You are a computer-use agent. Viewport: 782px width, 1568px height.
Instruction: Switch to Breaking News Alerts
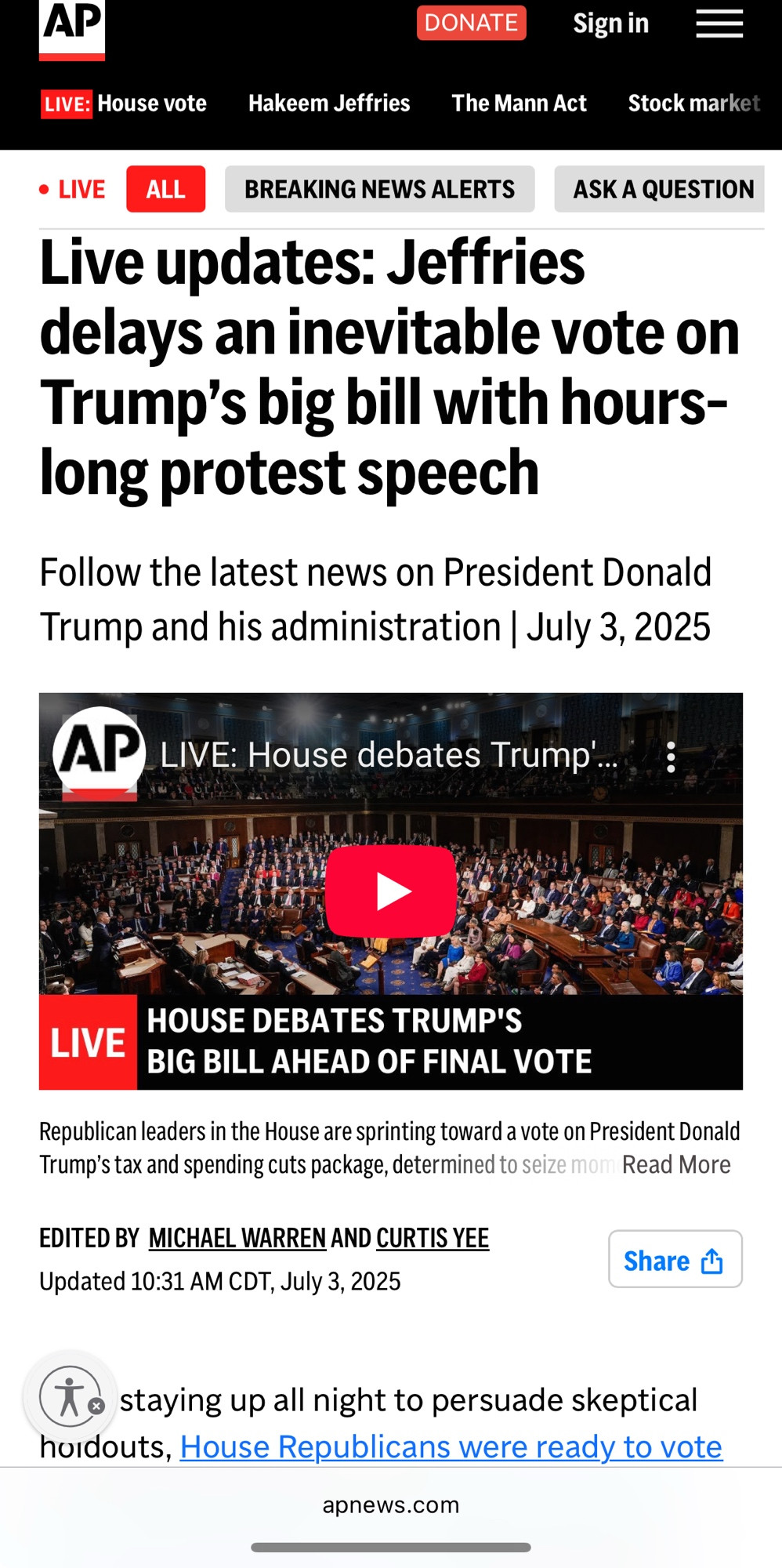(379, 189)
